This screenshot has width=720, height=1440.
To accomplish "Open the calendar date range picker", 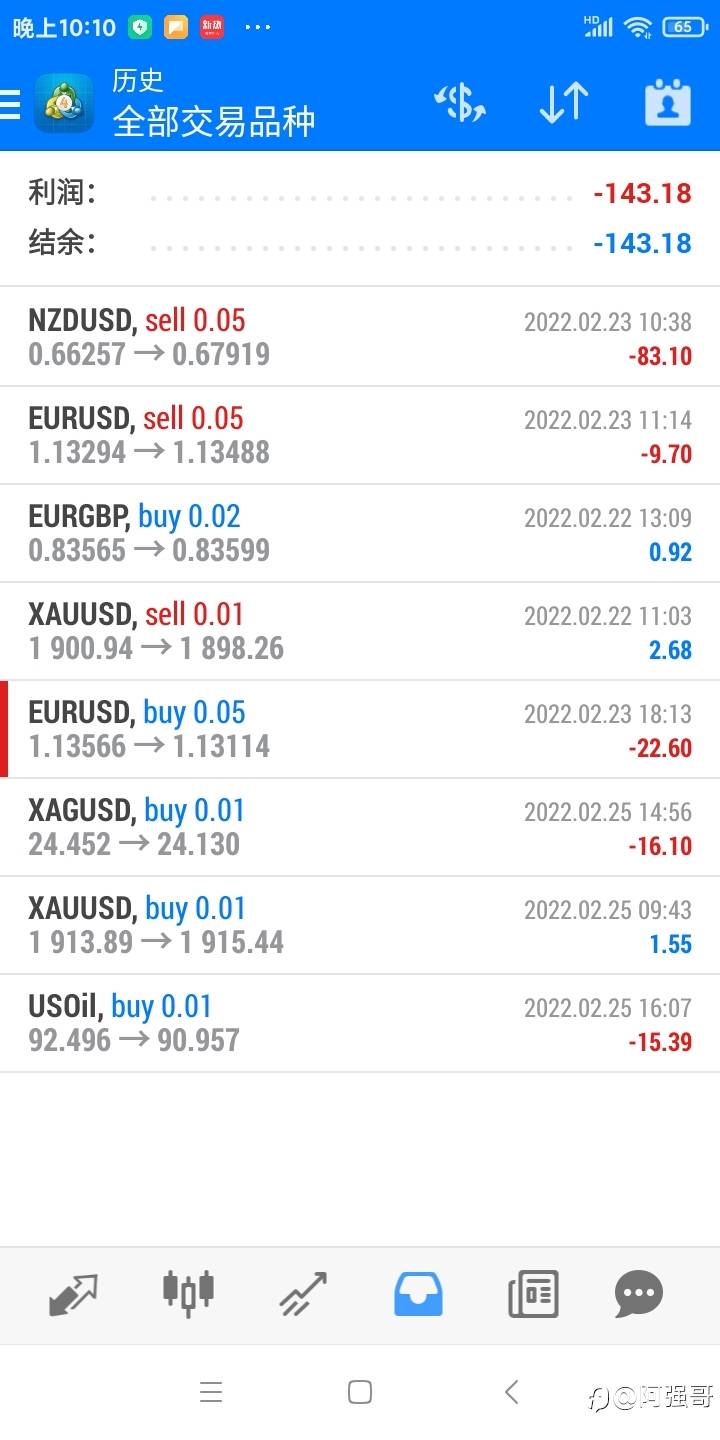I will (x=668, y=102).
